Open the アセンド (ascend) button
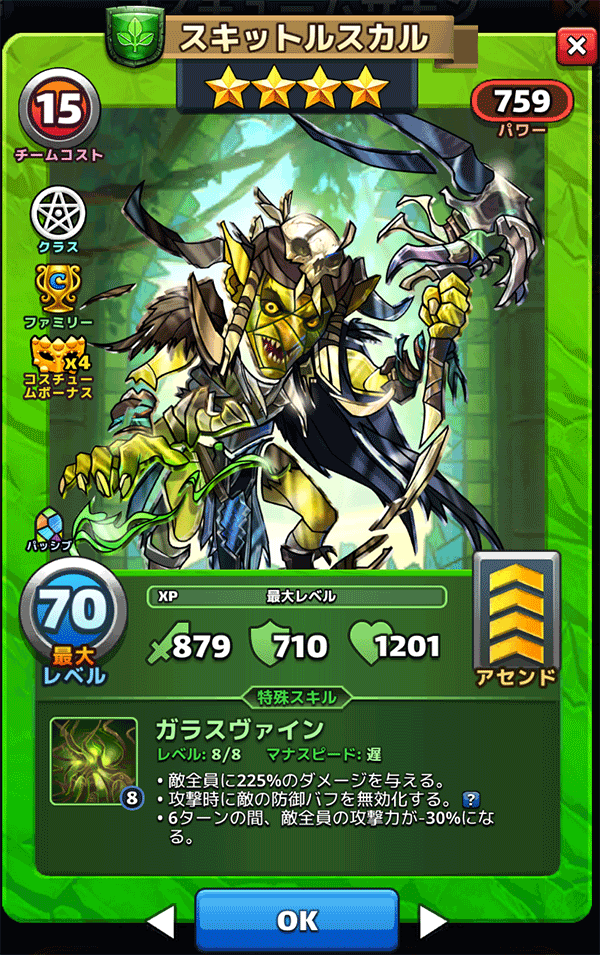Viewport: 600px width, 955px height. tap(515, 616)
